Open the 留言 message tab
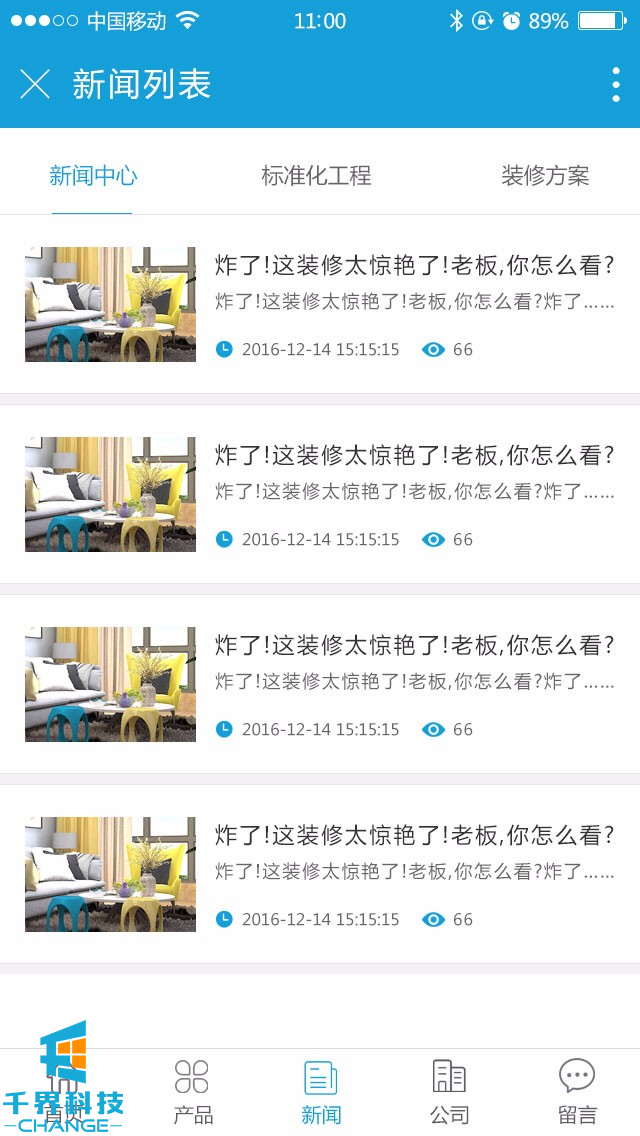Image resolution: width=640 pixels, height=1136 pixels. (577, 1092)
